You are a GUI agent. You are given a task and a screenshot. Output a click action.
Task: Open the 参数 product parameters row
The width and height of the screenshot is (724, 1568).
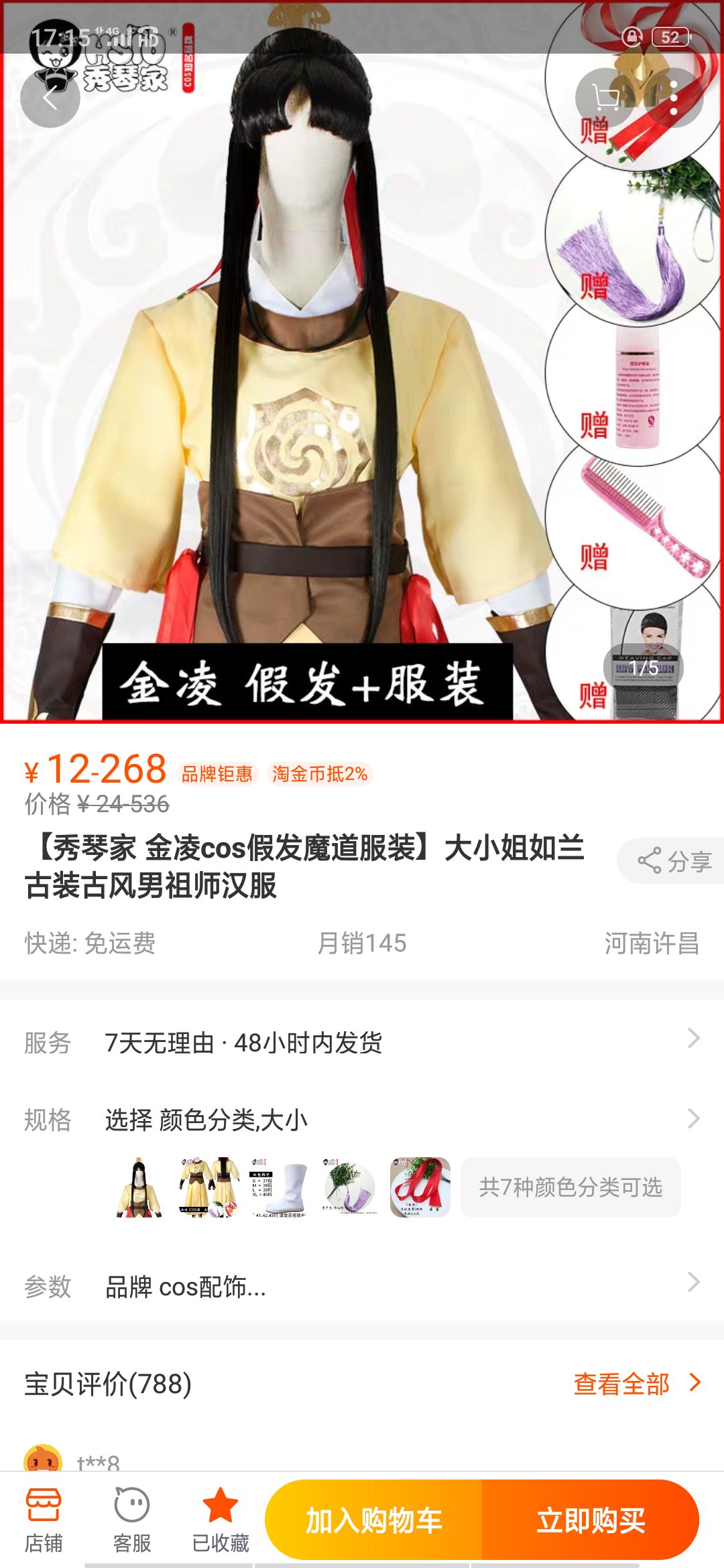point(362,1286)
